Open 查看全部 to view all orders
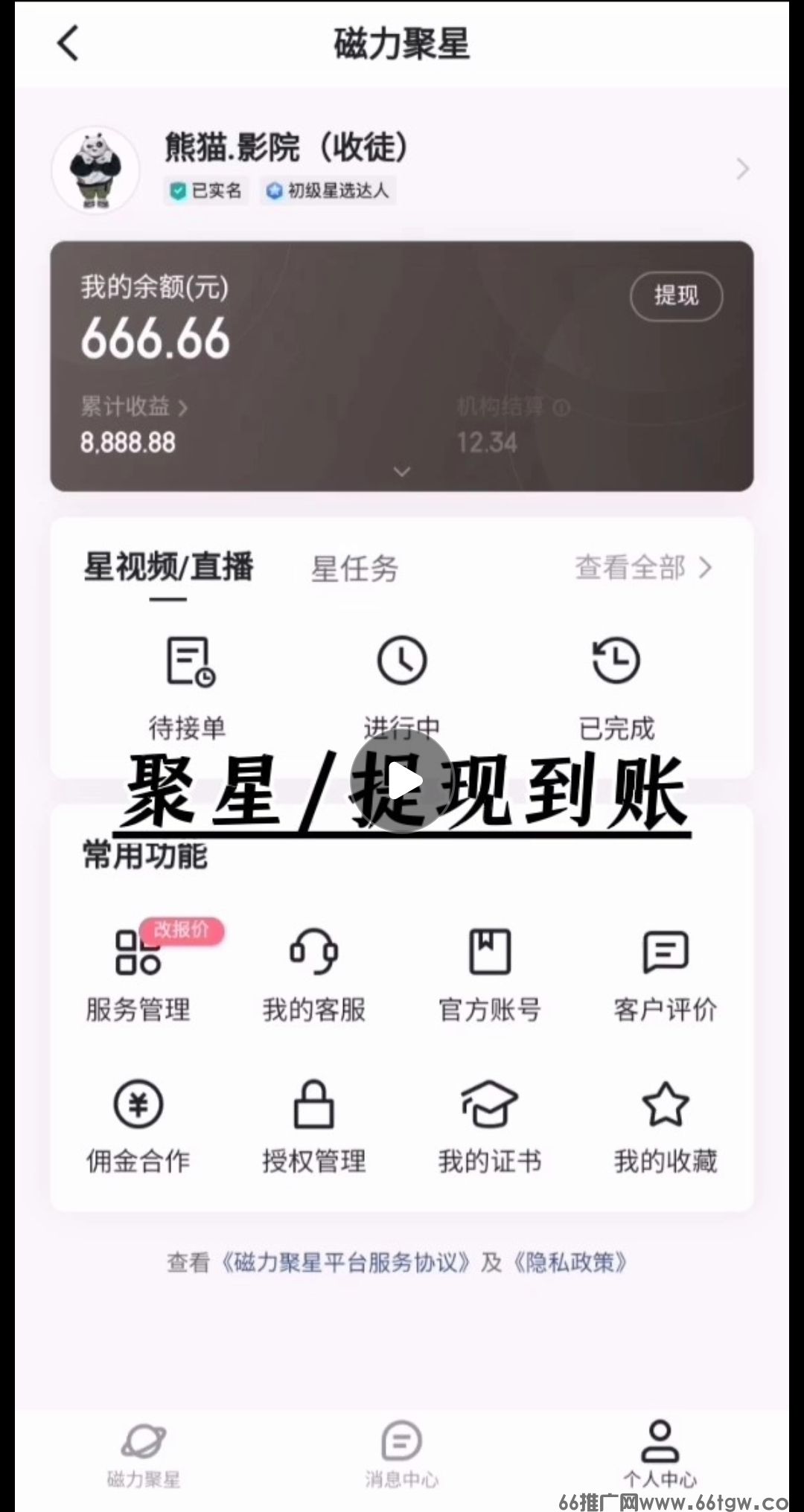 pos(643,568)
